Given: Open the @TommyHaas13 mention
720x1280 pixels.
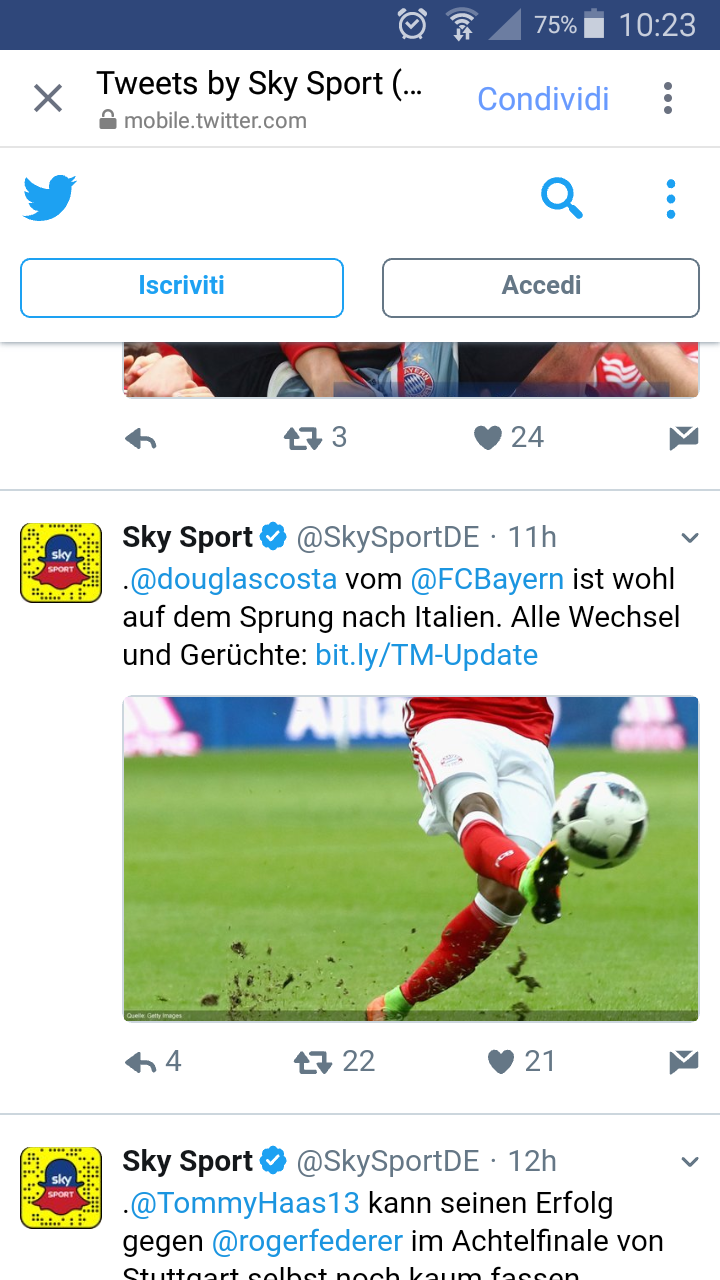Looking at the screenshot, I should 245,1203.
